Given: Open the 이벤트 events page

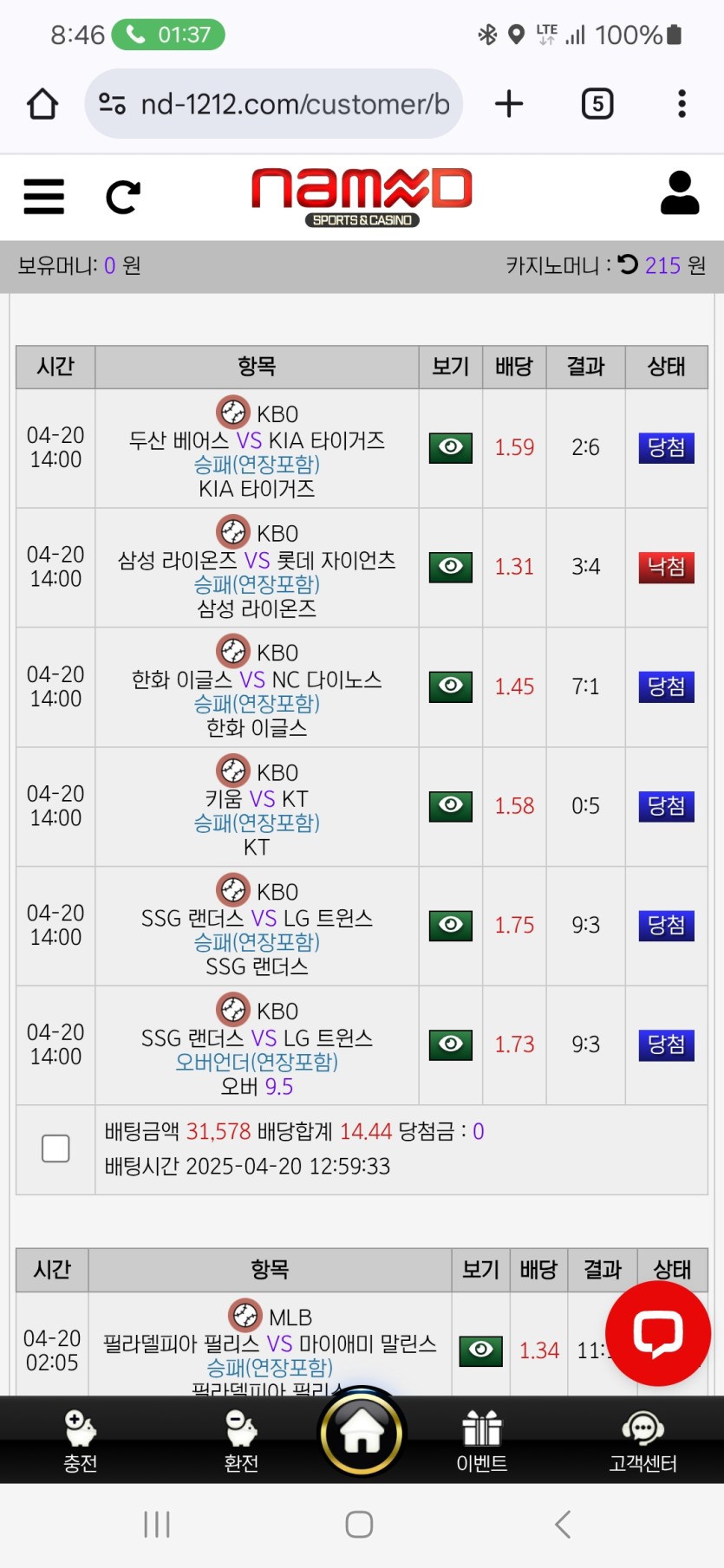Looking at the screenshot, I should click(x=482, y=1441).
